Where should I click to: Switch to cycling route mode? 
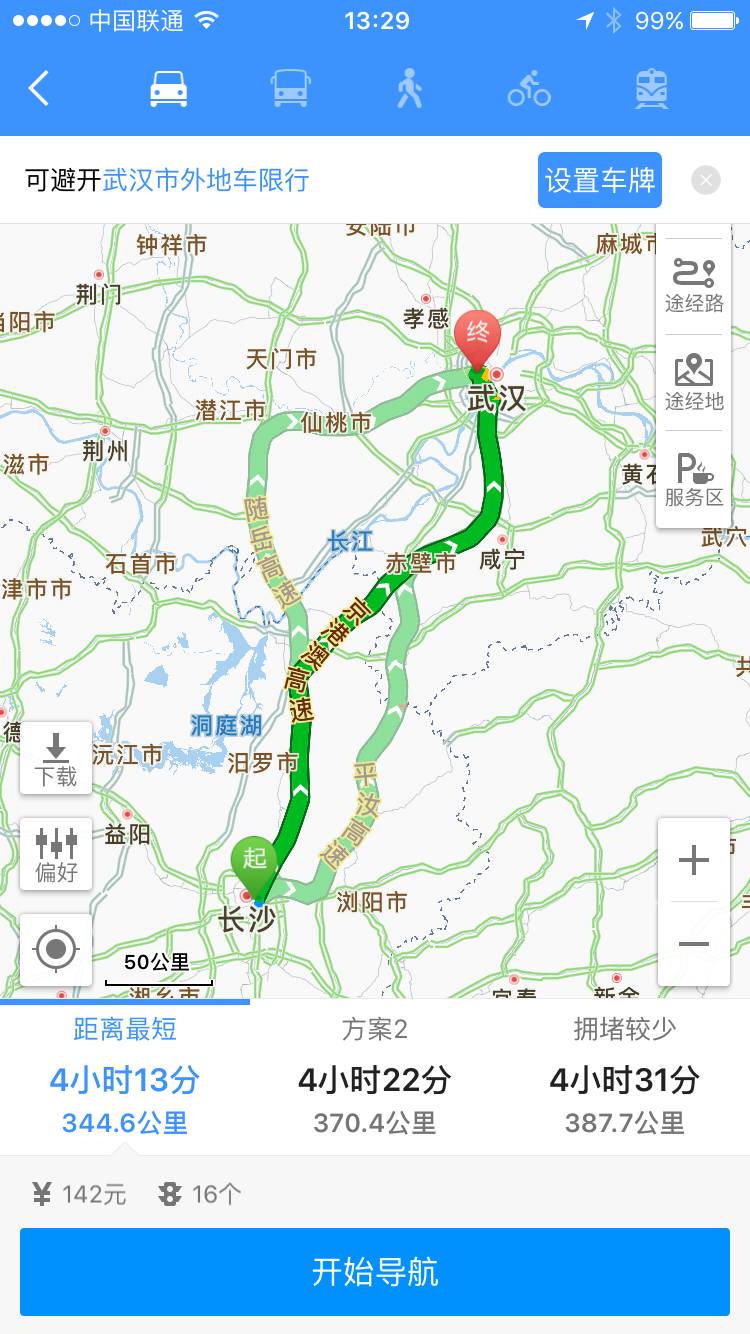pyautogui.click(x=529, y=89)
